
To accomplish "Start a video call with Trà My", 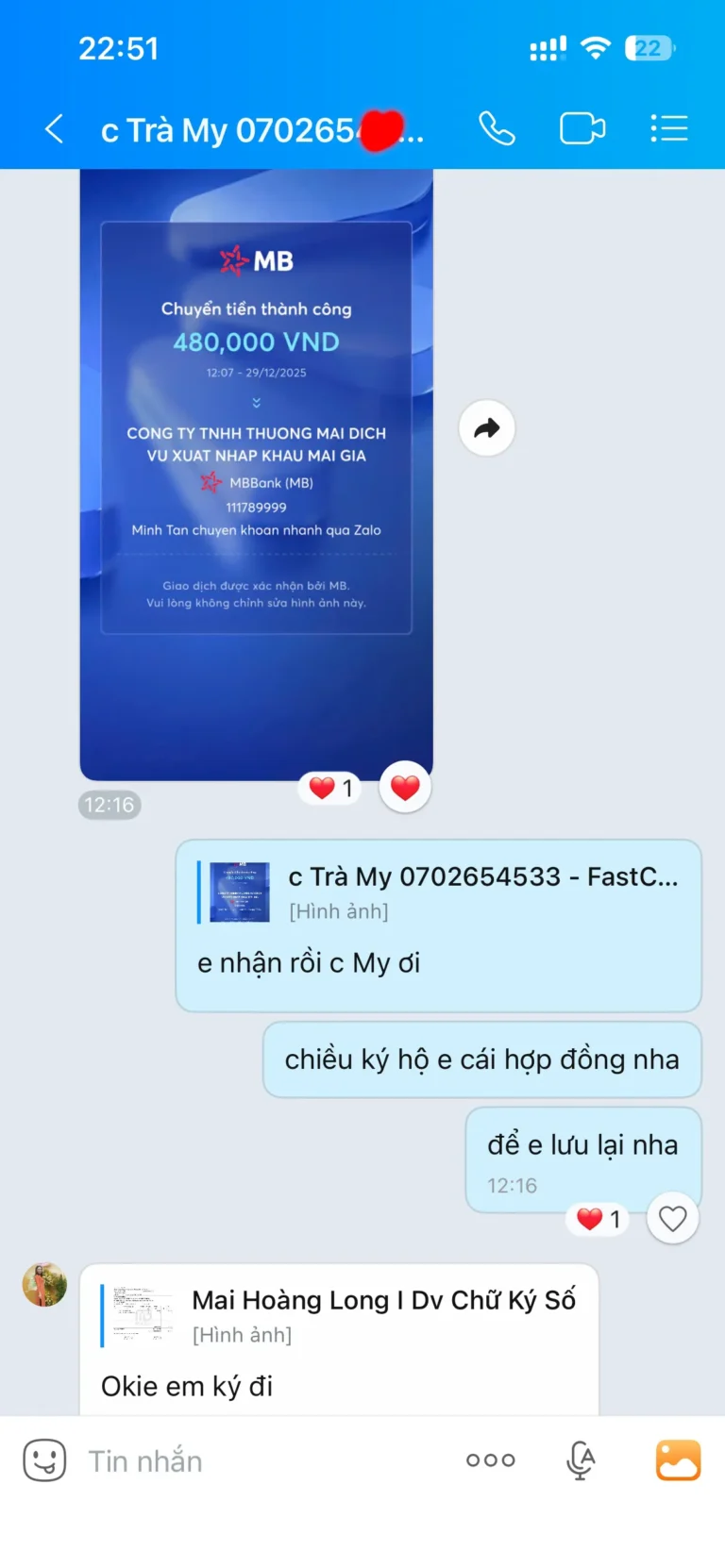I will (582, 128).
